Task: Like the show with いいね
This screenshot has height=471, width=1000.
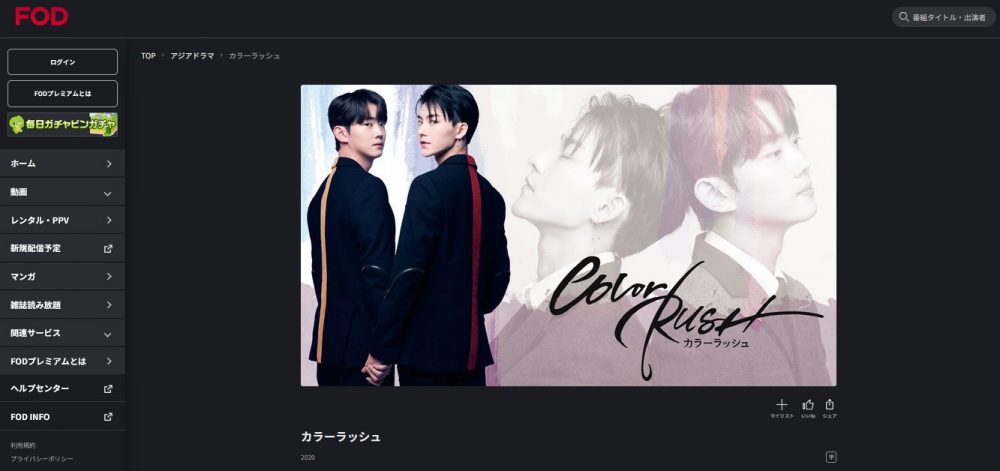Action: pos(807,407)
